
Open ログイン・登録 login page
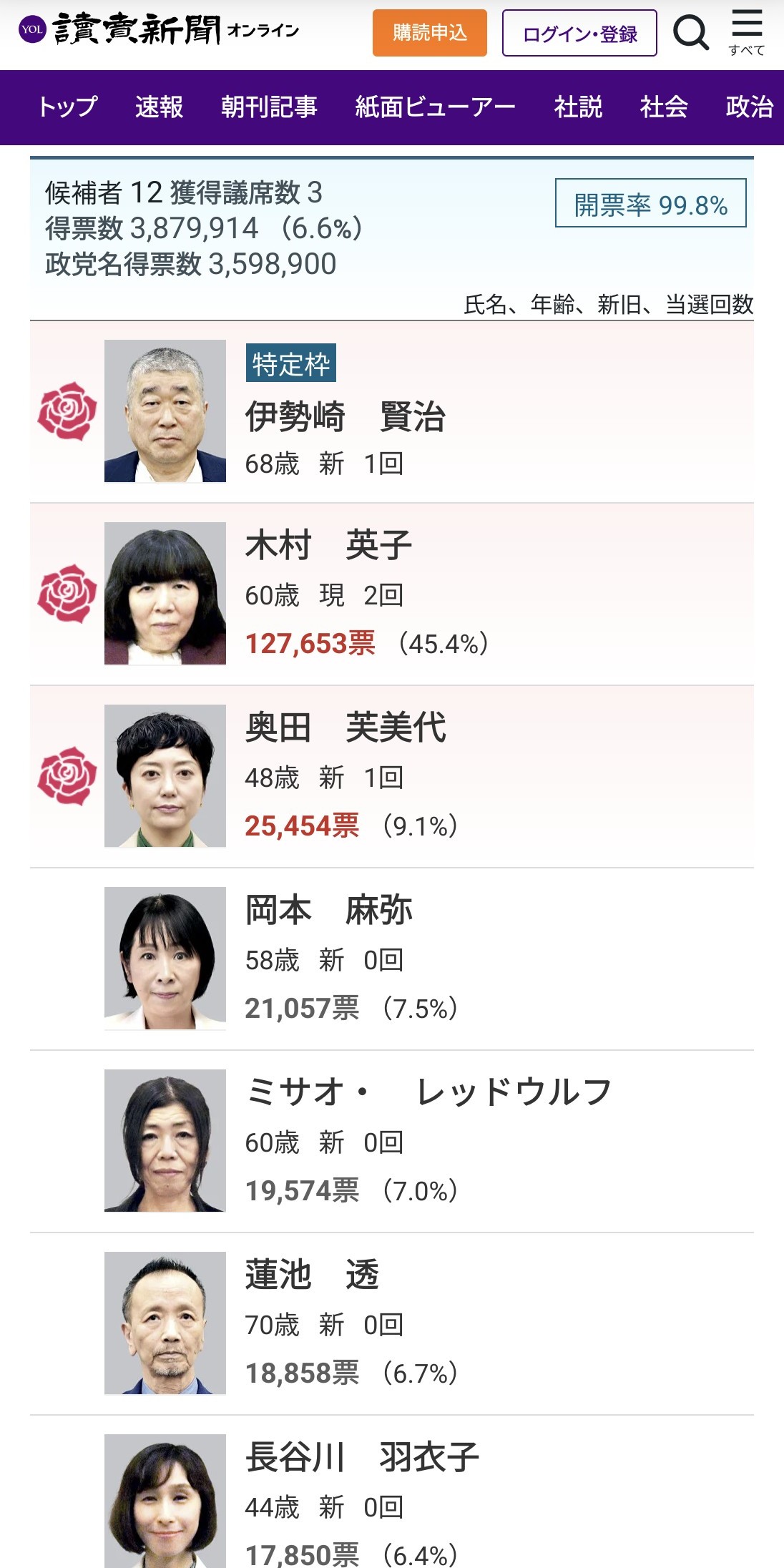tap(579, 34)
